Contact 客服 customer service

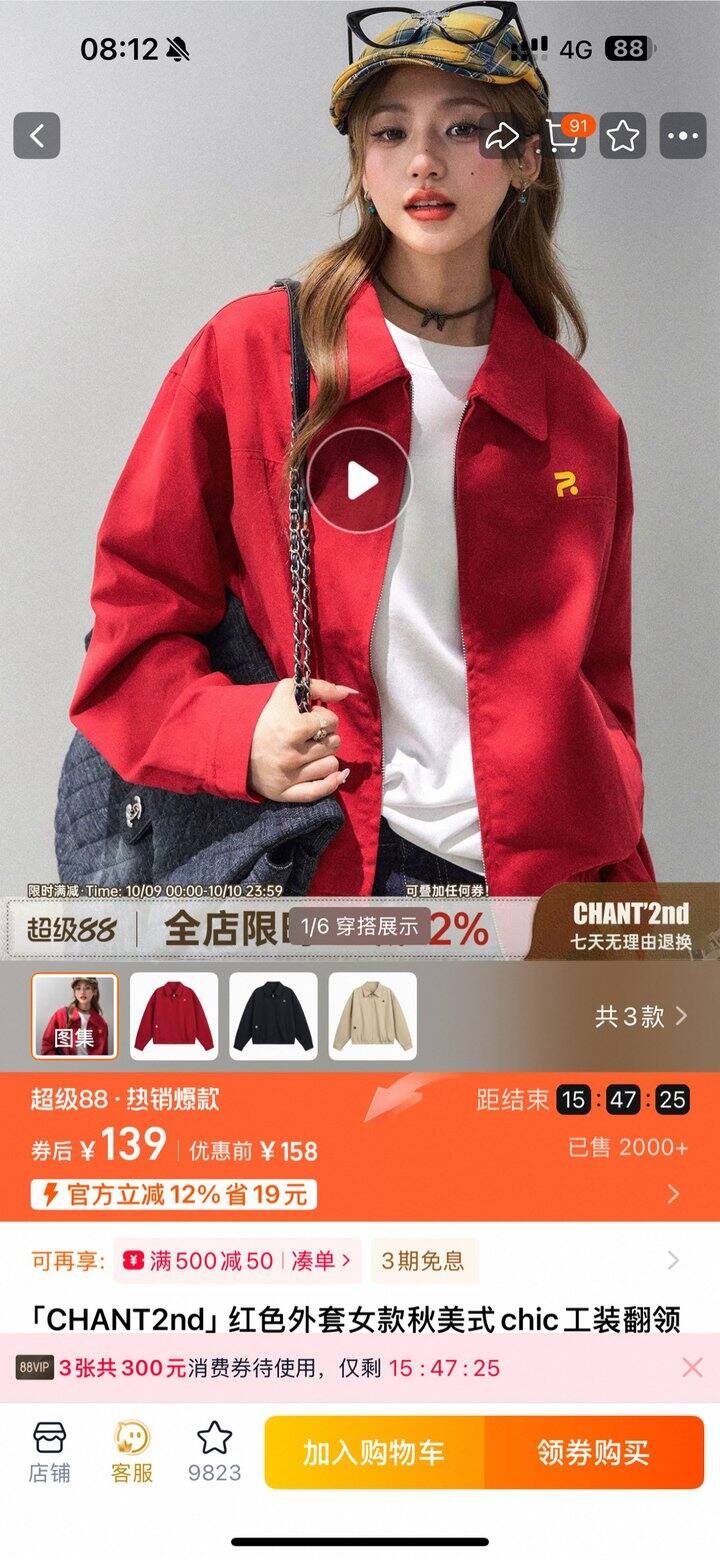132,1452
